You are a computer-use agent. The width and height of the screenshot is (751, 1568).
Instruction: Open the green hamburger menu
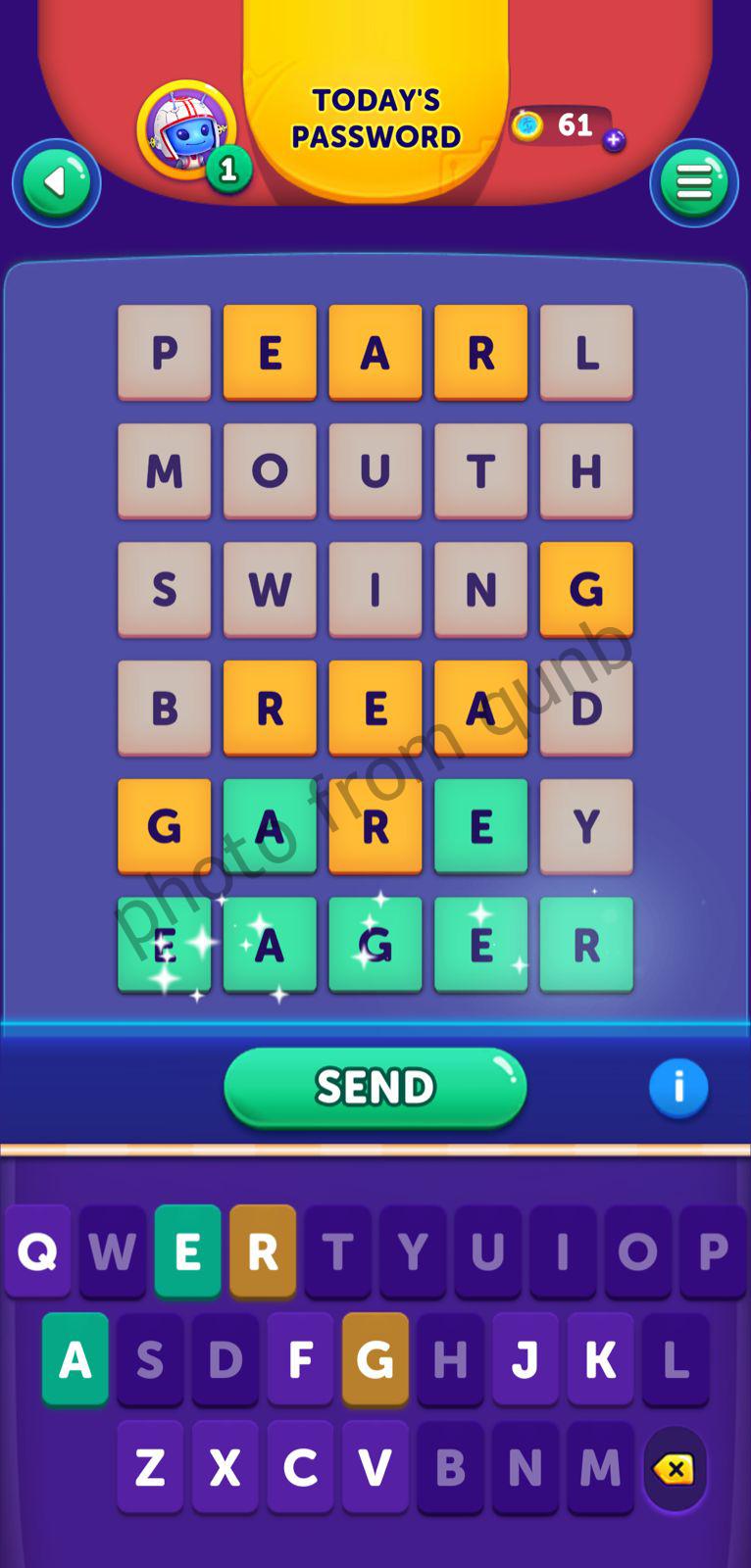tap(694, 183)
